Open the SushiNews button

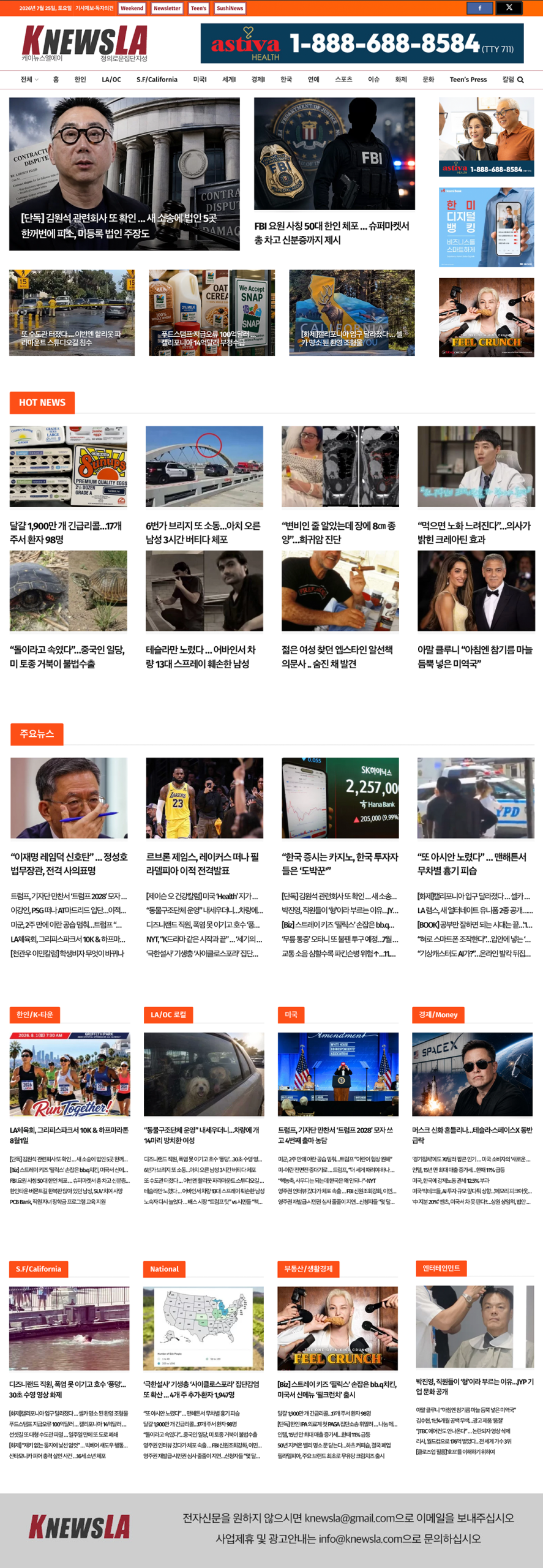pos(230,8)
